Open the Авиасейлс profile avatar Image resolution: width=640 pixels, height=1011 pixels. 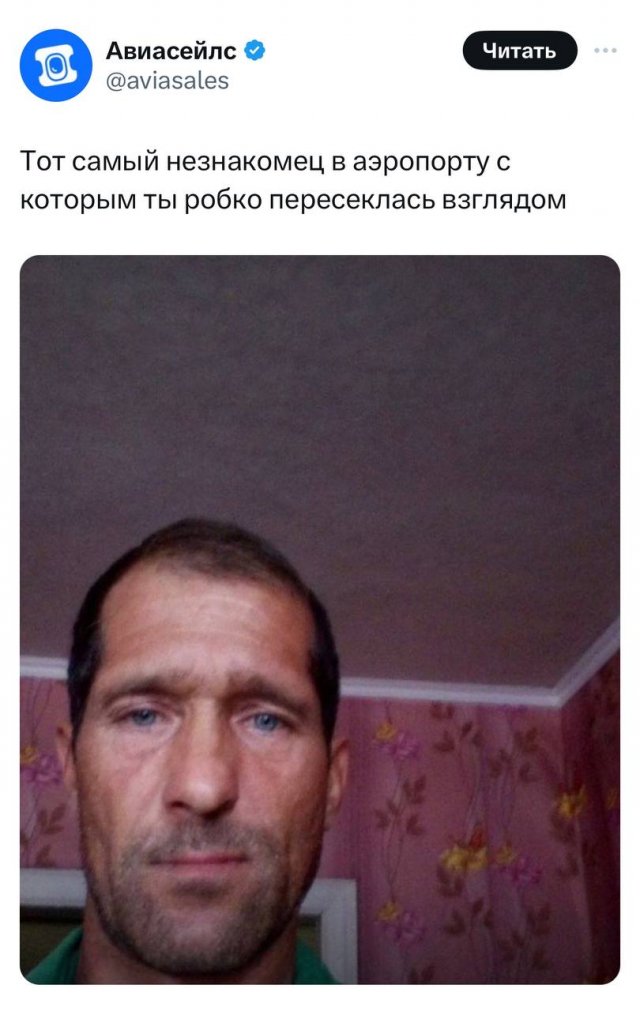pos(55,66)
